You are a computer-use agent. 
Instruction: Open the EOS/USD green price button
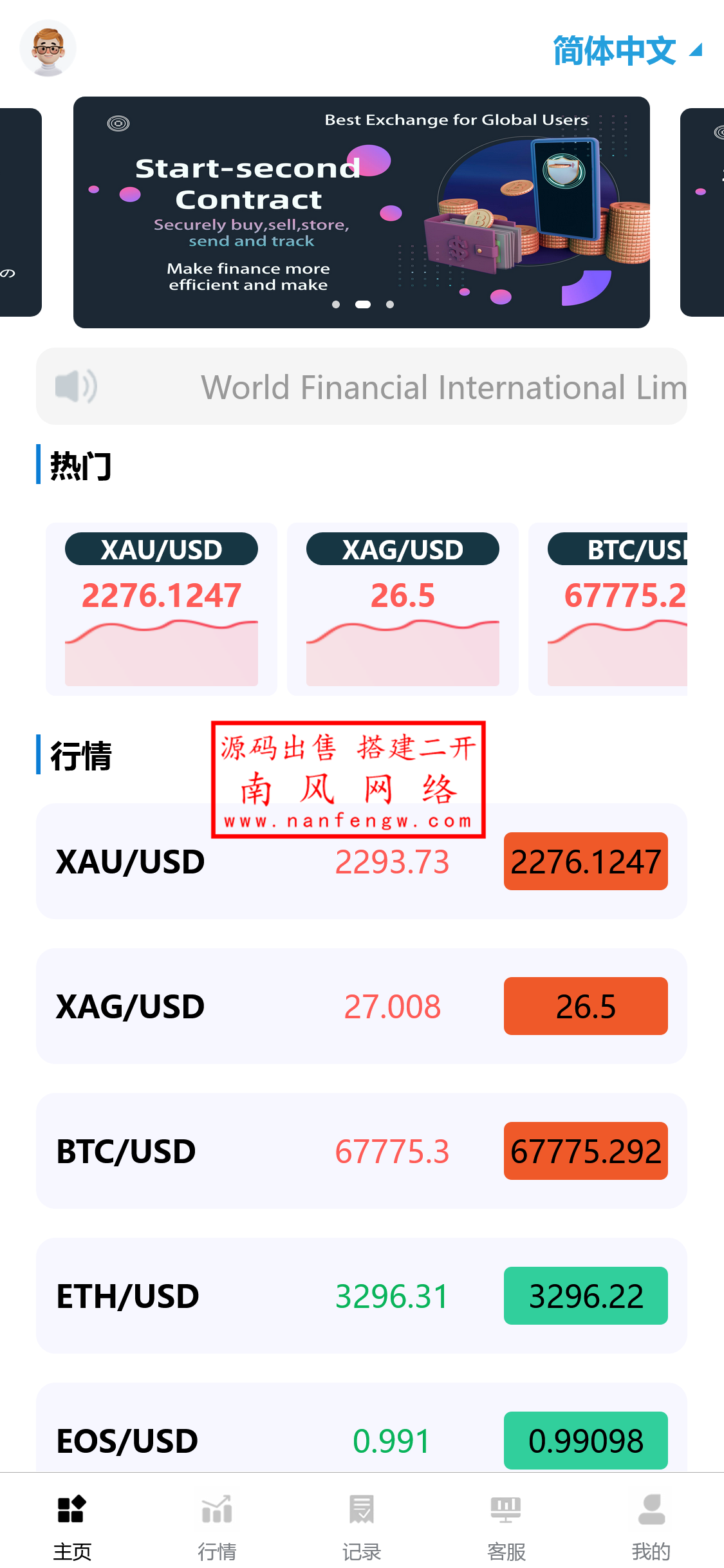click(585, 1441)
